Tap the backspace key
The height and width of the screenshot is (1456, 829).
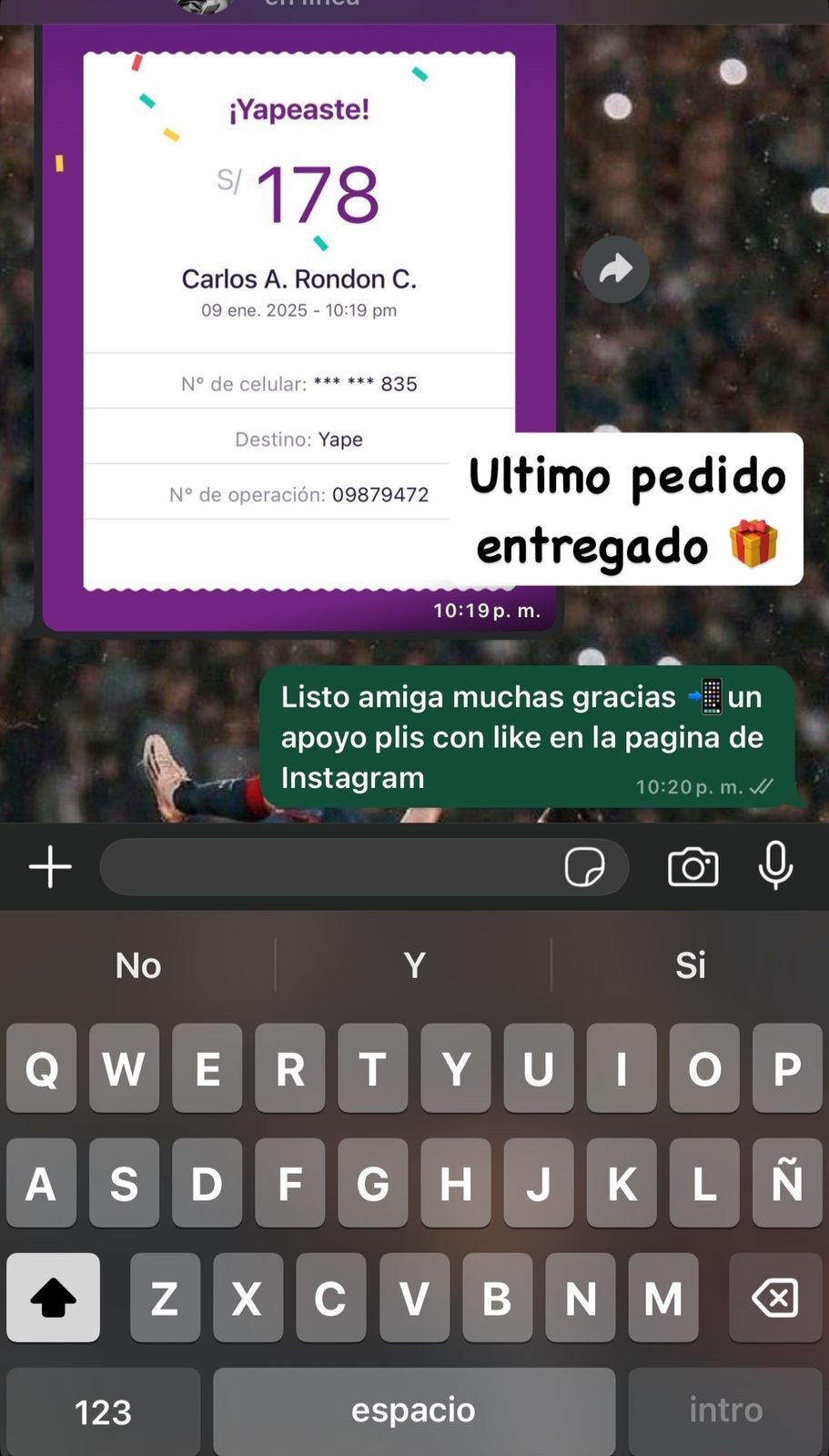click(775, 1298)
